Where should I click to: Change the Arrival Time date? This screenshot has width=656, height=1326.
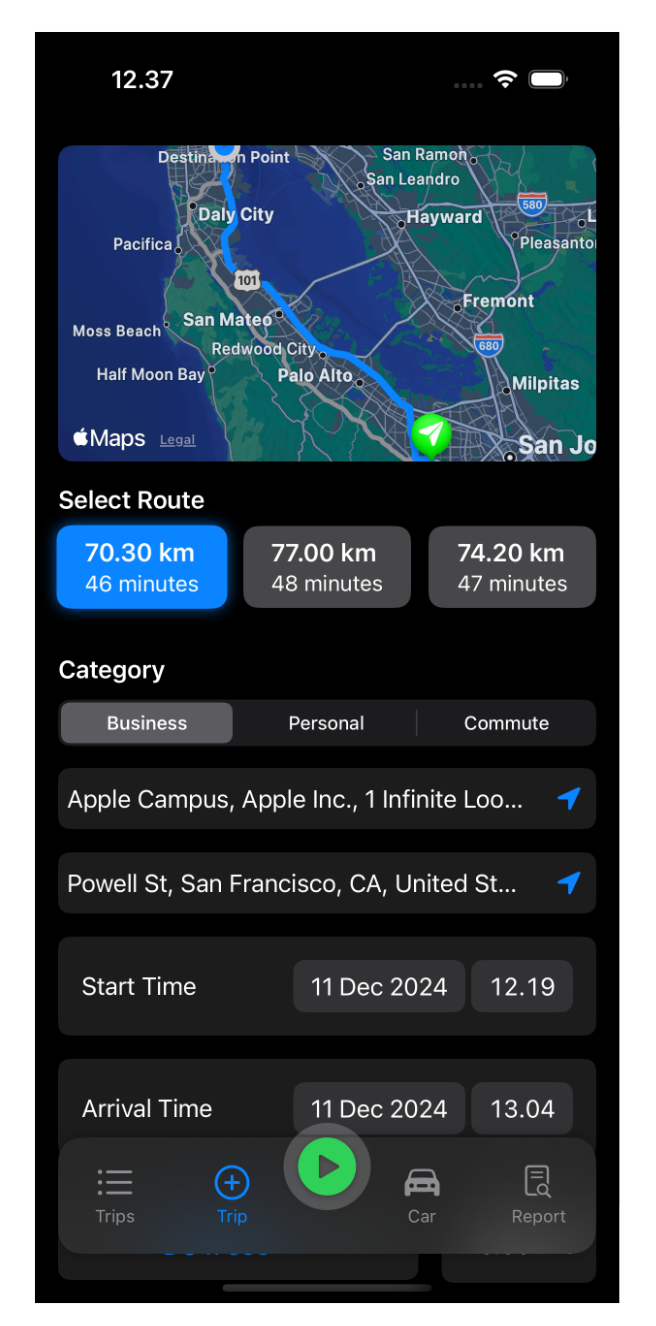[x=379, y=1108]
